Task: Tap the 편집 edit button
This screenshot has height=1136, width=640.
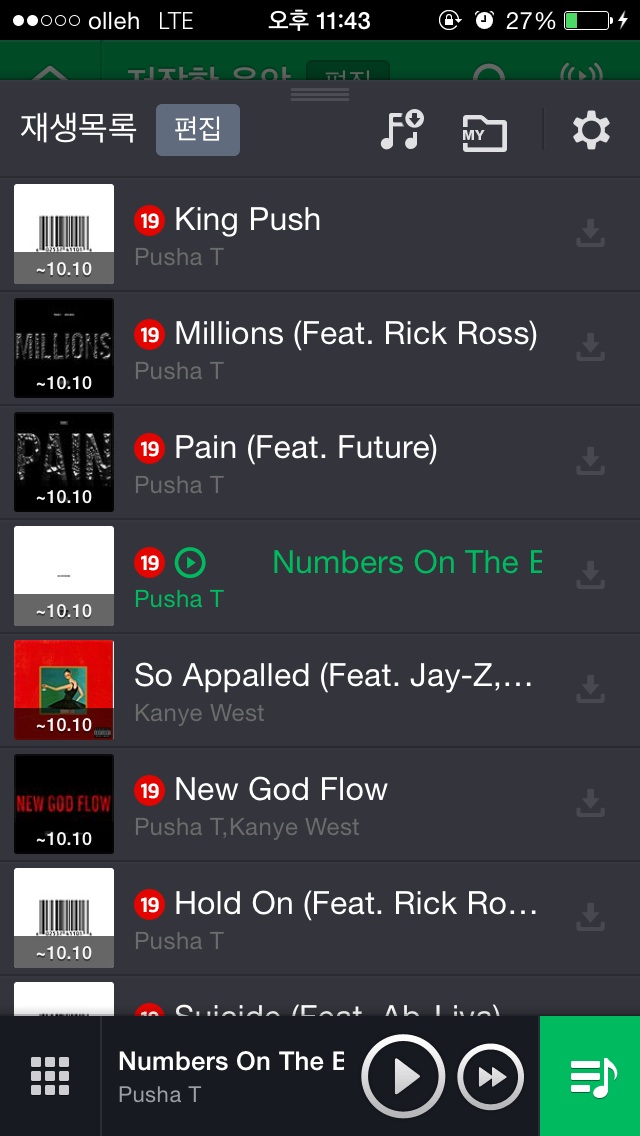Action: 197,130
